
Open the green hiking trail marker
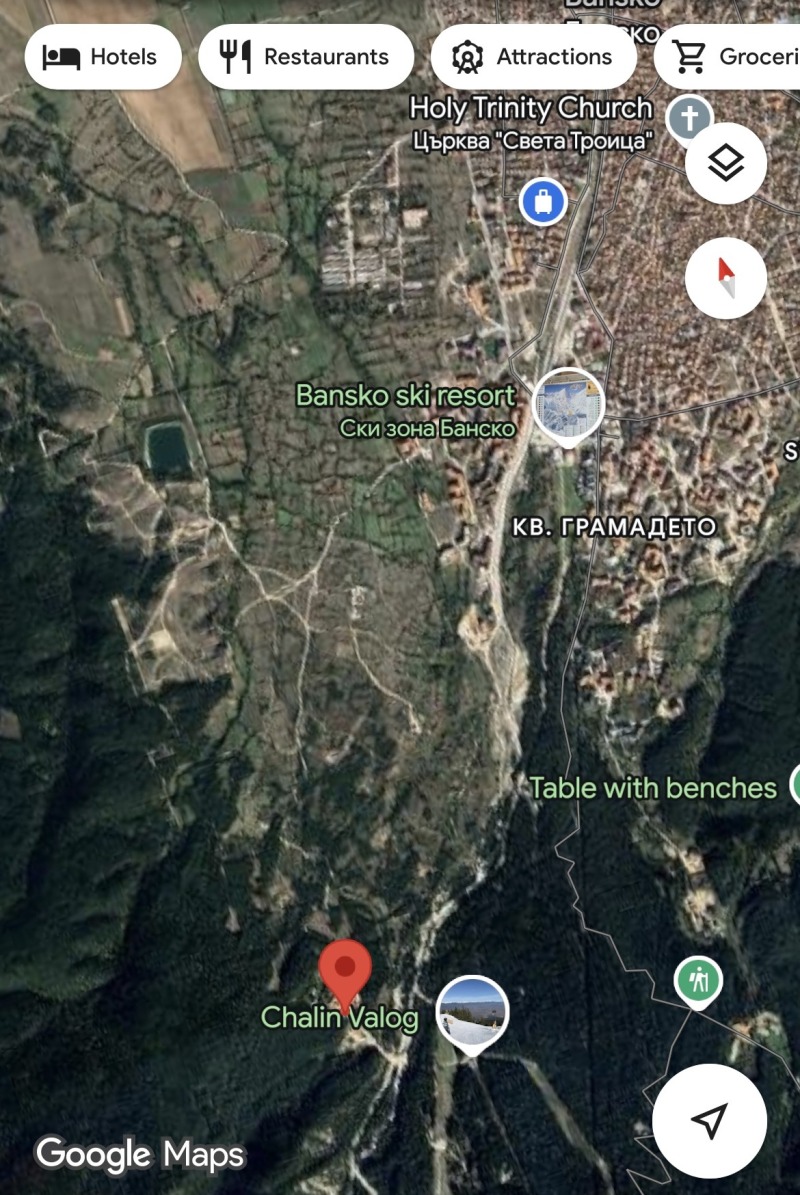pyautogui.click(x=698, y=981)
